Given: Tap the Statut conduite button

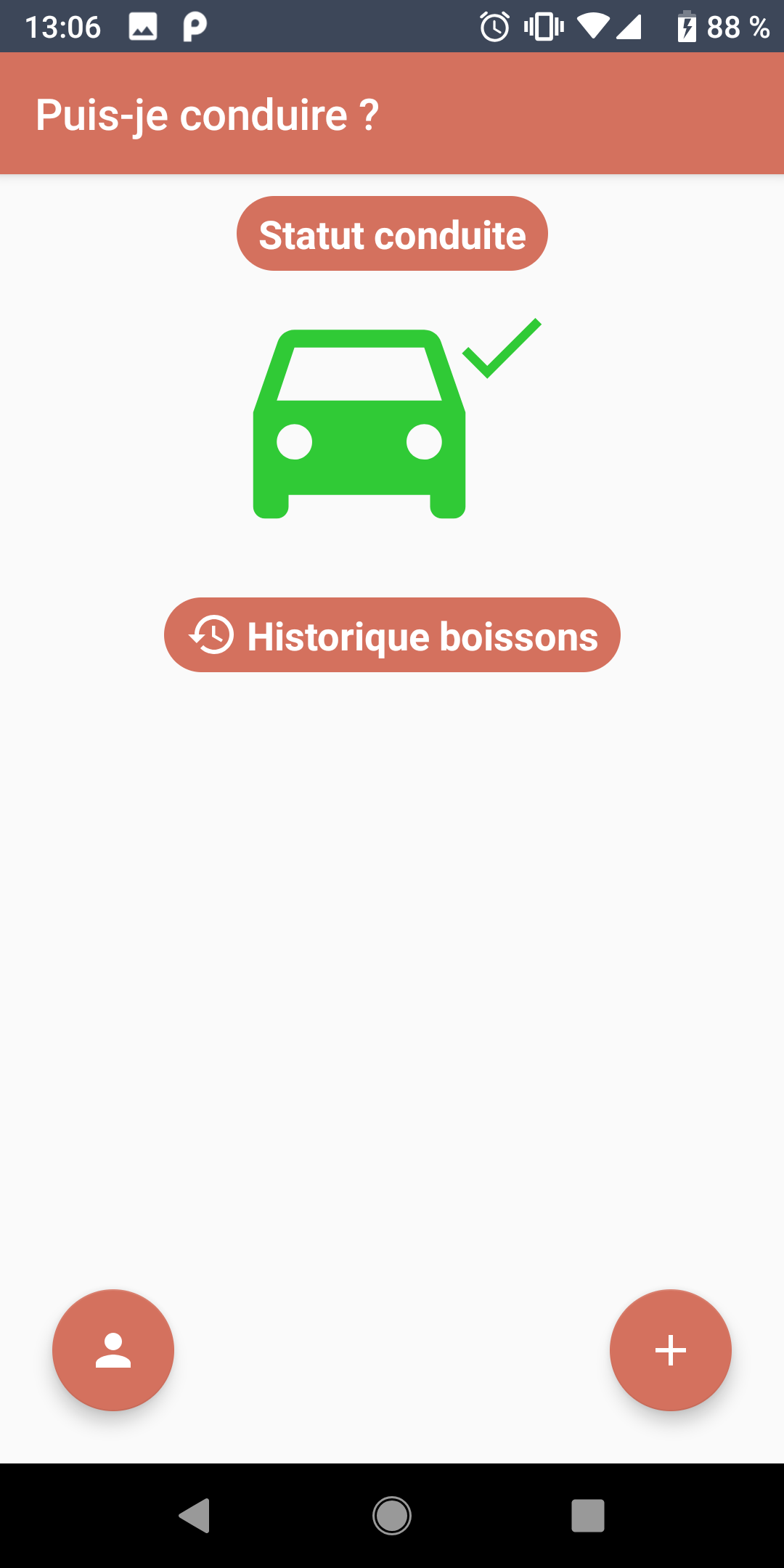Looking at the screenshot, I should pos(392,234).
